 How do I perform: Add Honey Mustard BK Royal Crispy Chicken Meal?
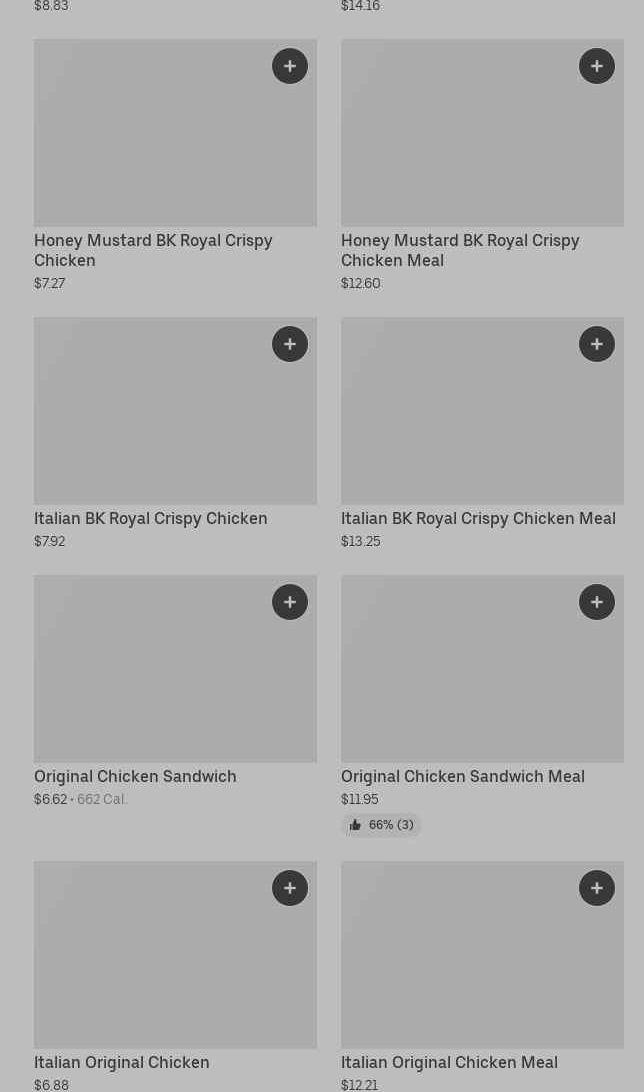(x=597, y=66)
